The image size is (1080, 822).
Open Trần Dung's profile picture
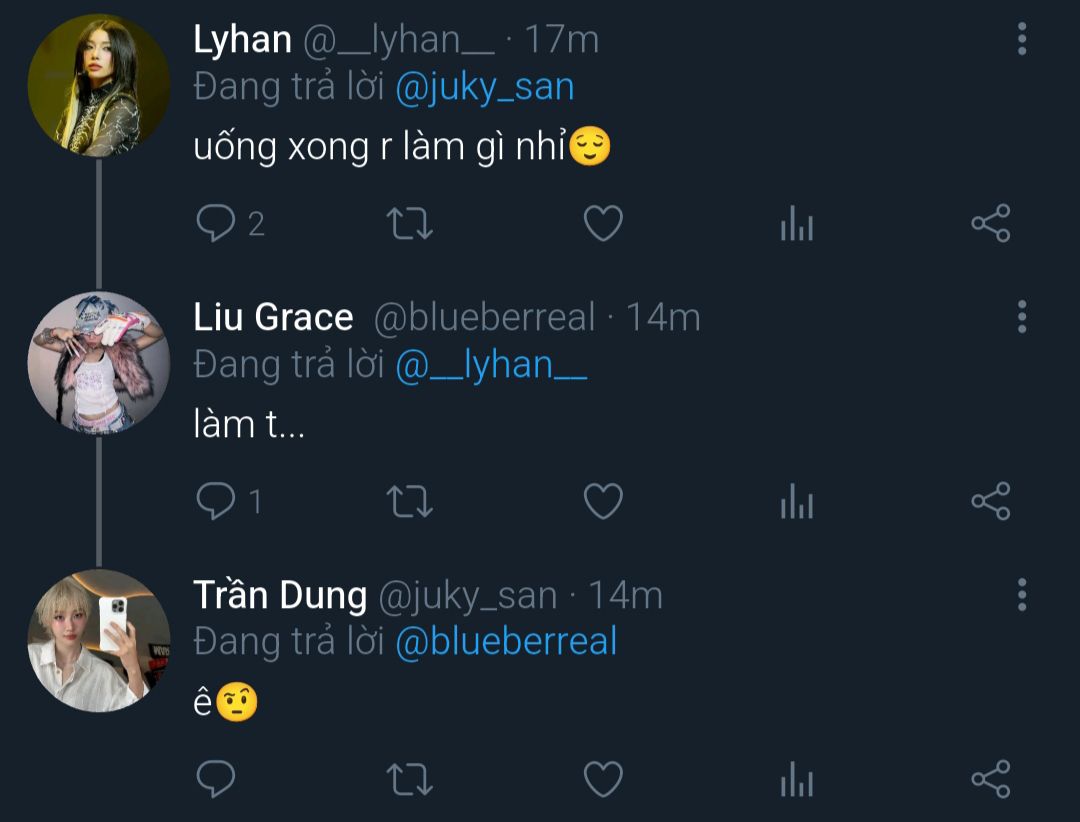click(x=98, y=640)
